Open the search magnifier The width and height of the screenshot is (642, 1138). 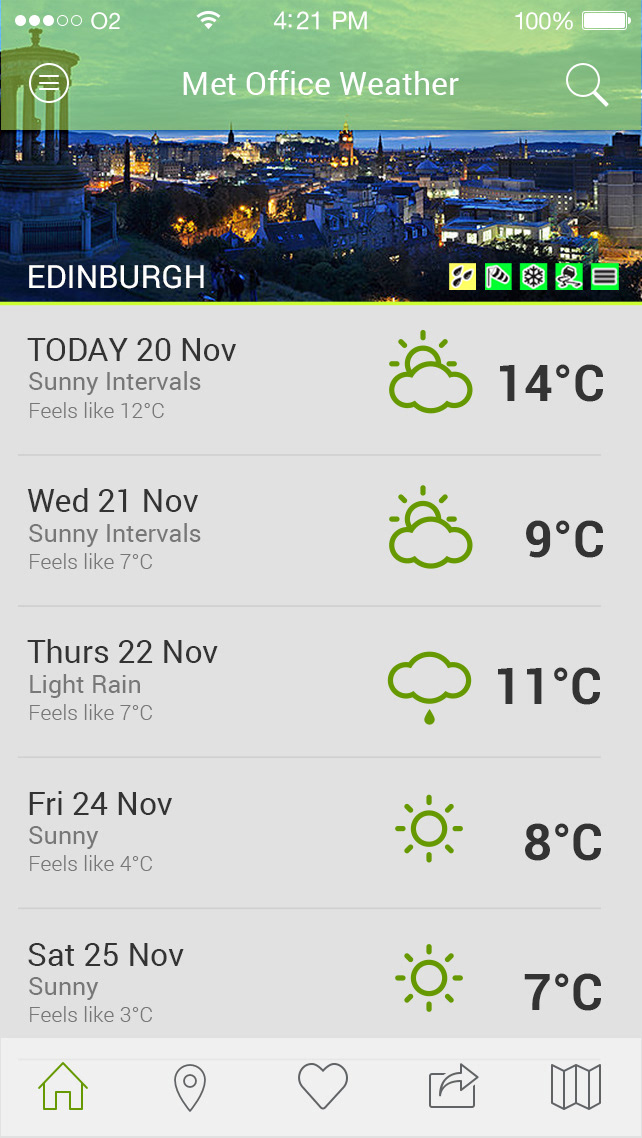(x=587, y=85)
